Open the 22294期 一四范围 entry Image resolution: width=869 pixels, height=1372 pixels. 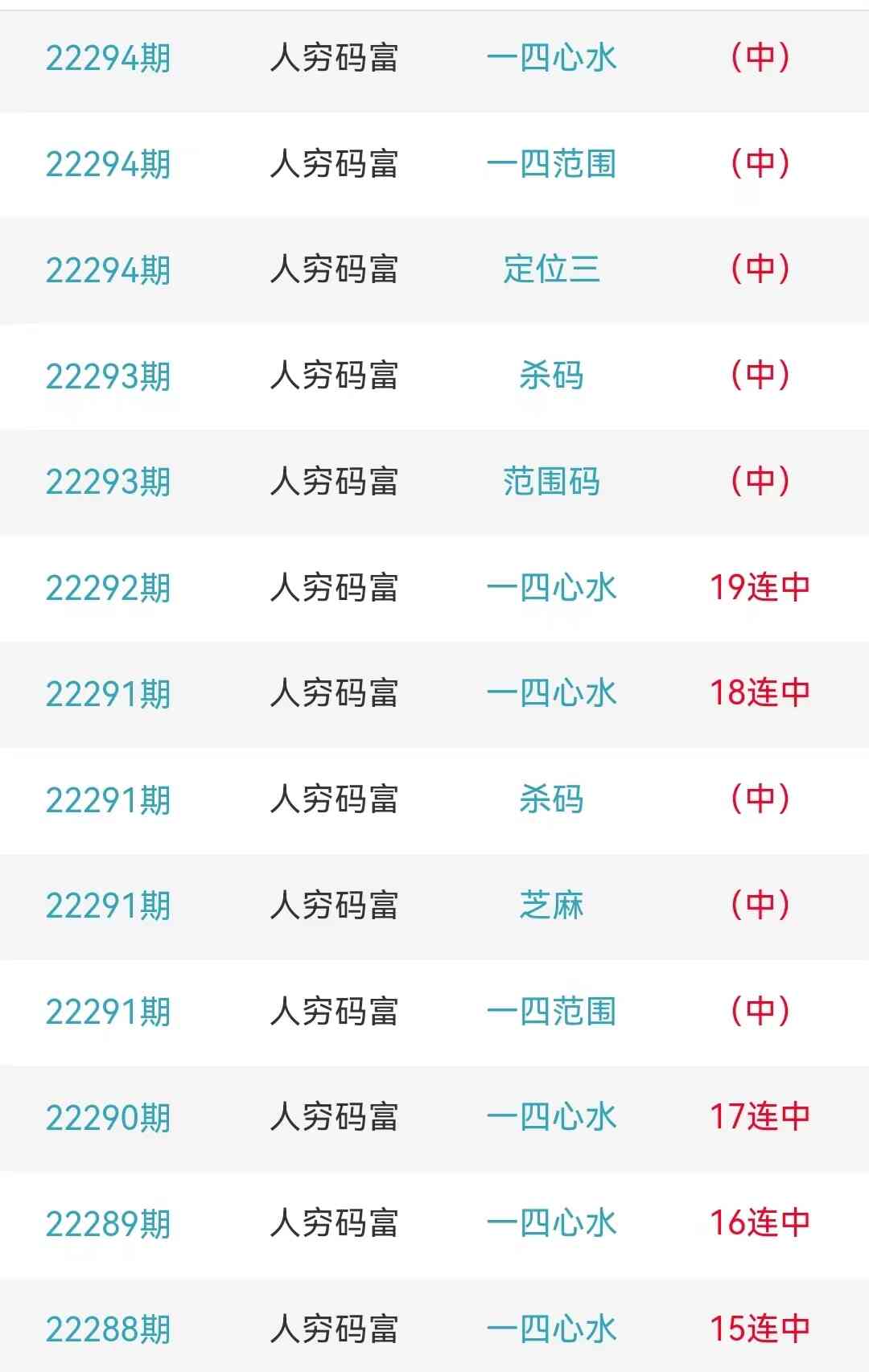pyautogui.click(x=551, y=164)
